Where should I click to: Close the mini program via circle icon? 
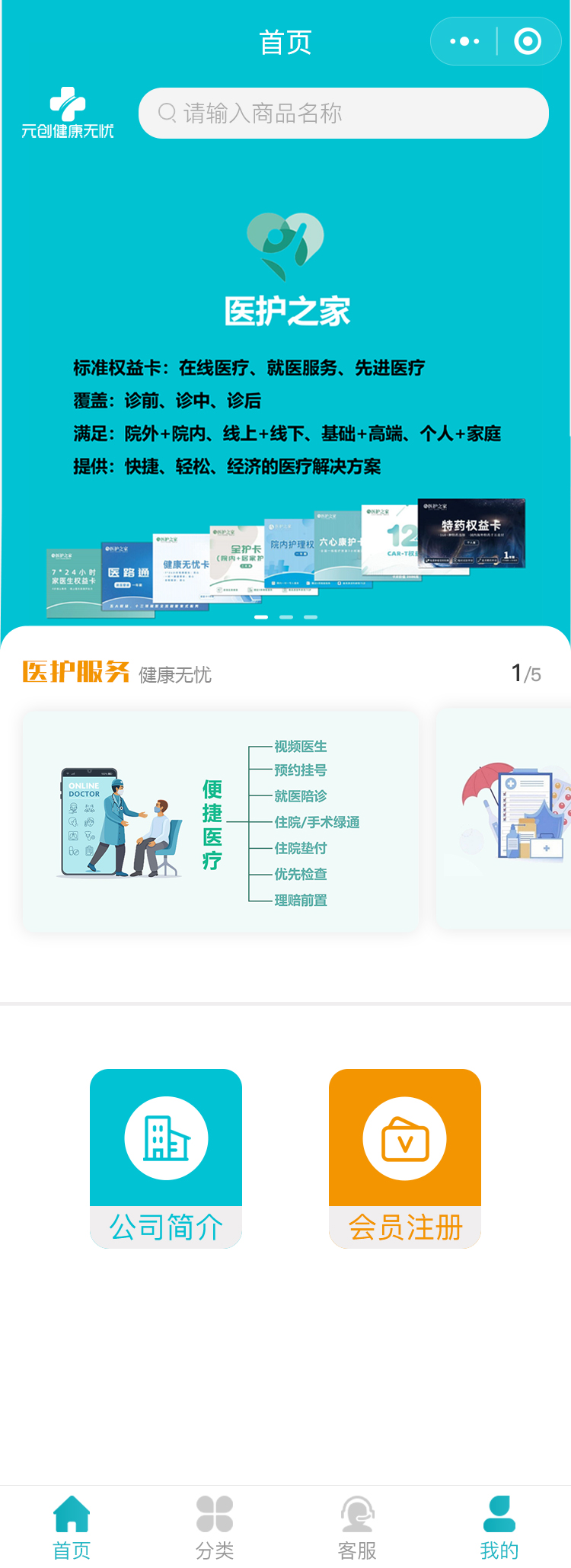(x=528, y=41)
